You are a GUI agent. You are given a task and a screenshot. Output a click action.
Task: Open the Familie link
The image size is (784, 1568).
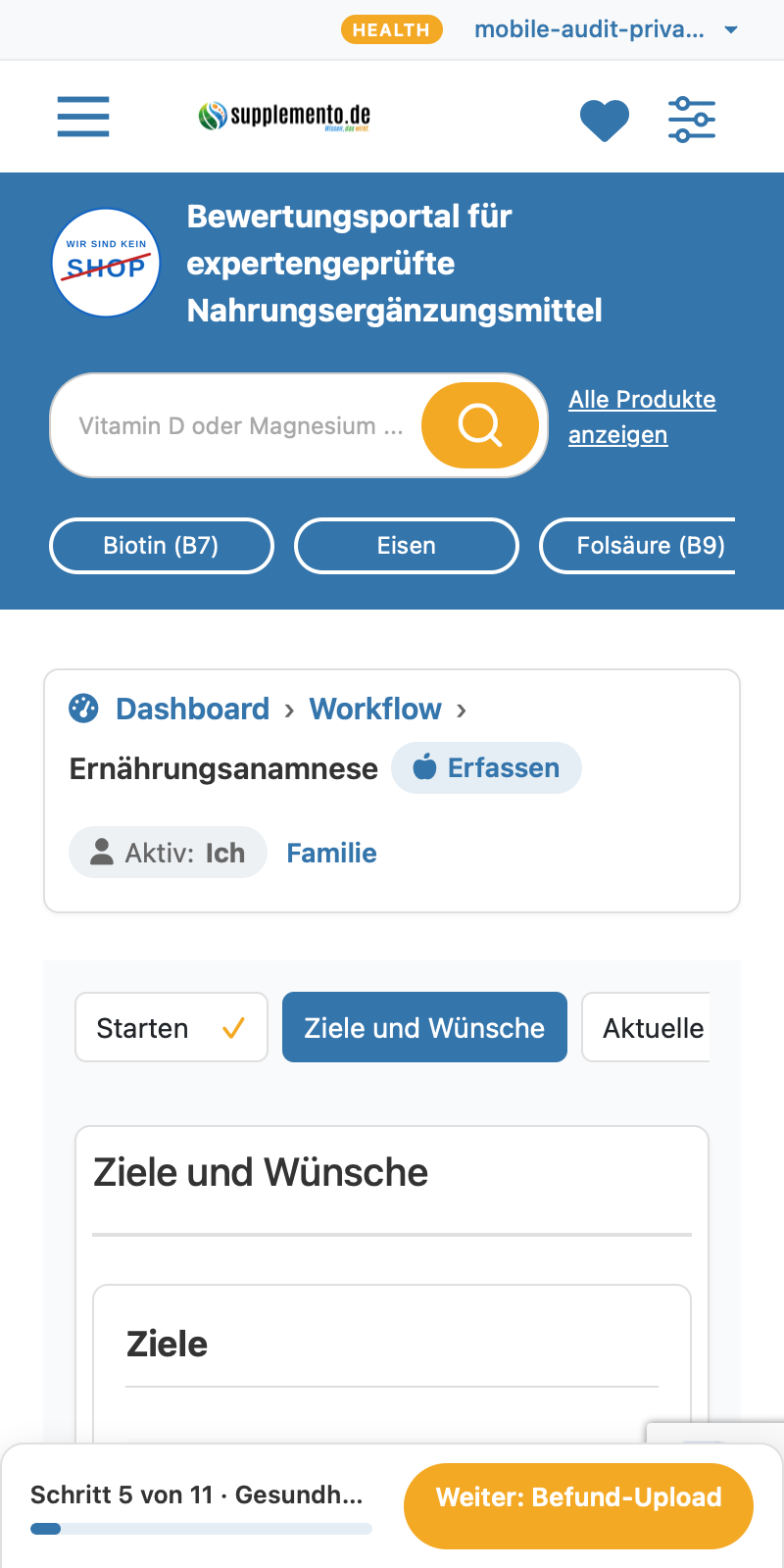pos(331,853)
